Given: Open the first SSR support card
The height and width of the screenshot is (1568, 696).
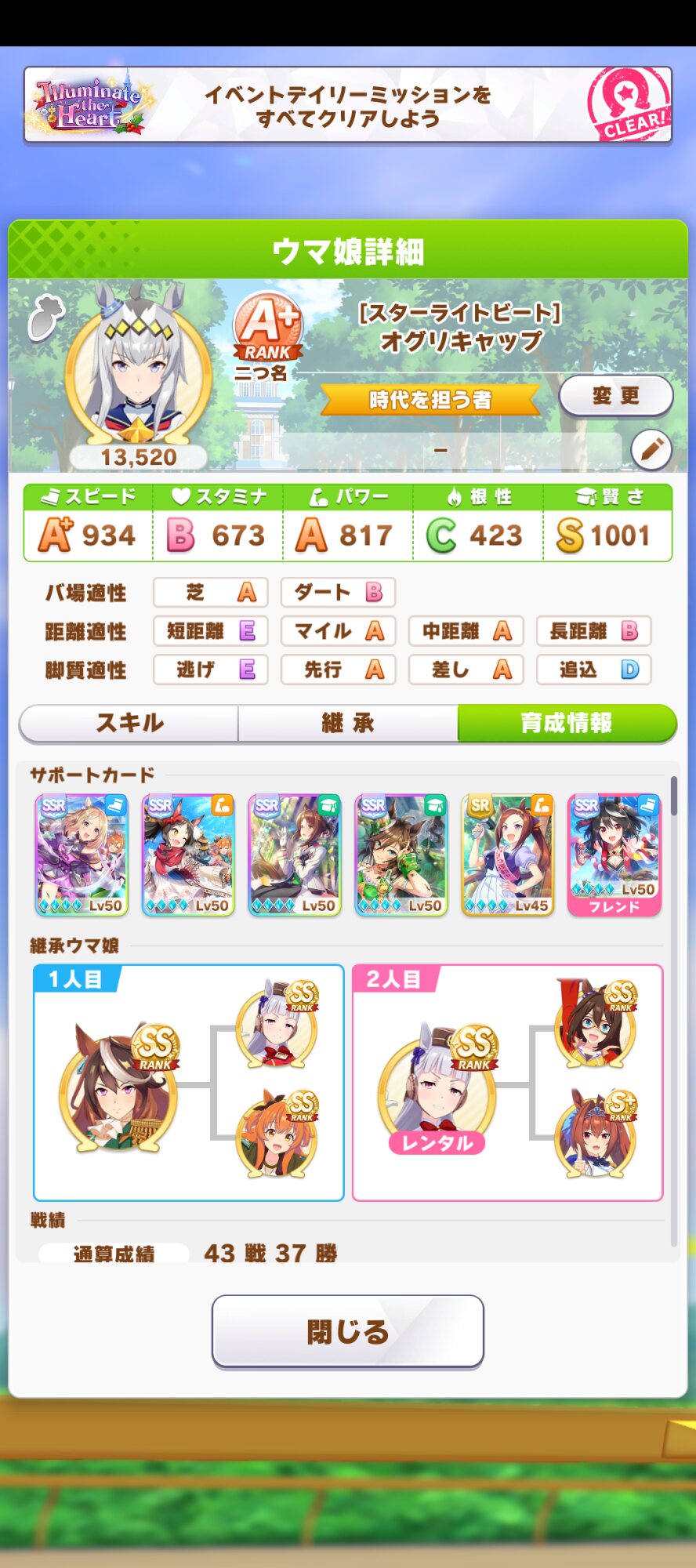Looking at the screenshot, I should pyautogui.click(x=82, y=855).
